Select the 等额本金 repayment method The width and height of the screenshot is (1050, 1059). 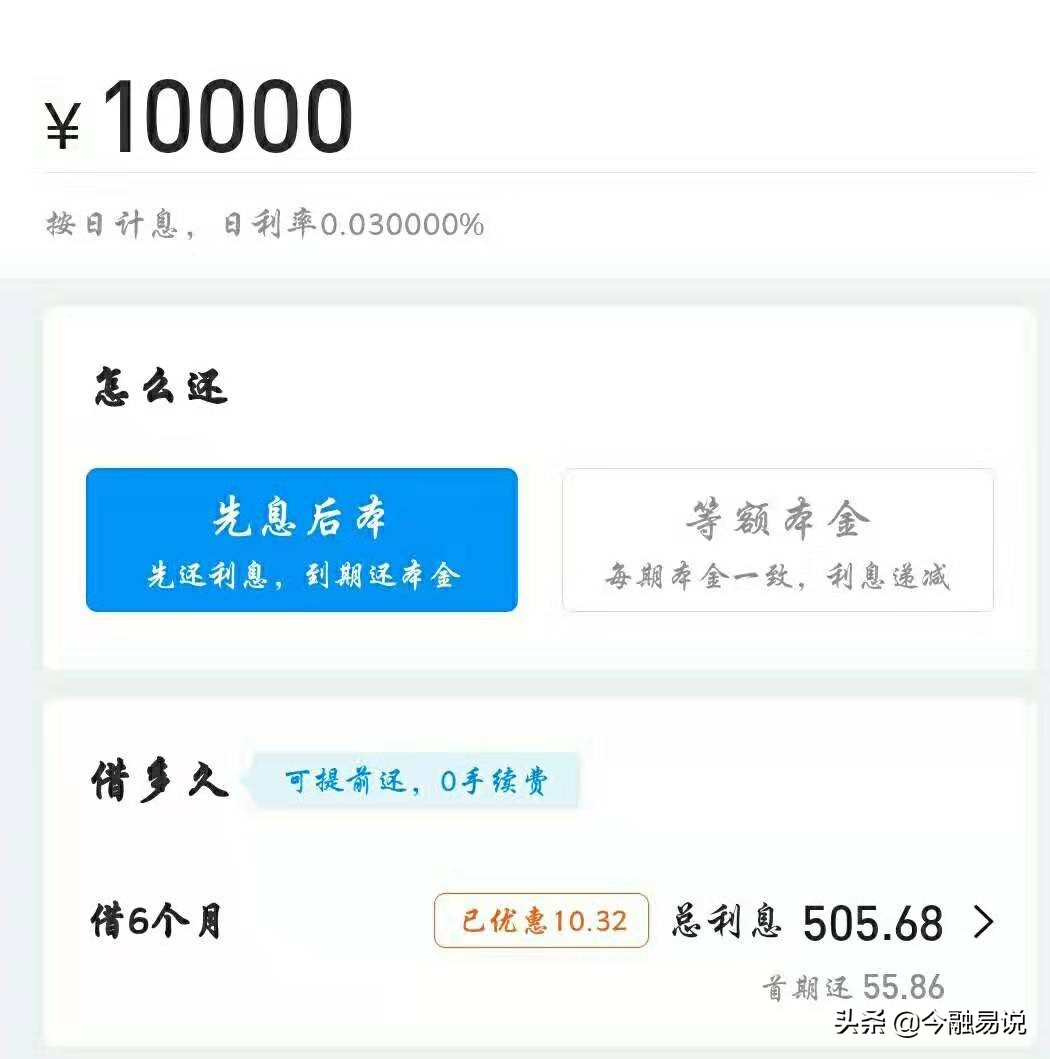tap(778, 540)
